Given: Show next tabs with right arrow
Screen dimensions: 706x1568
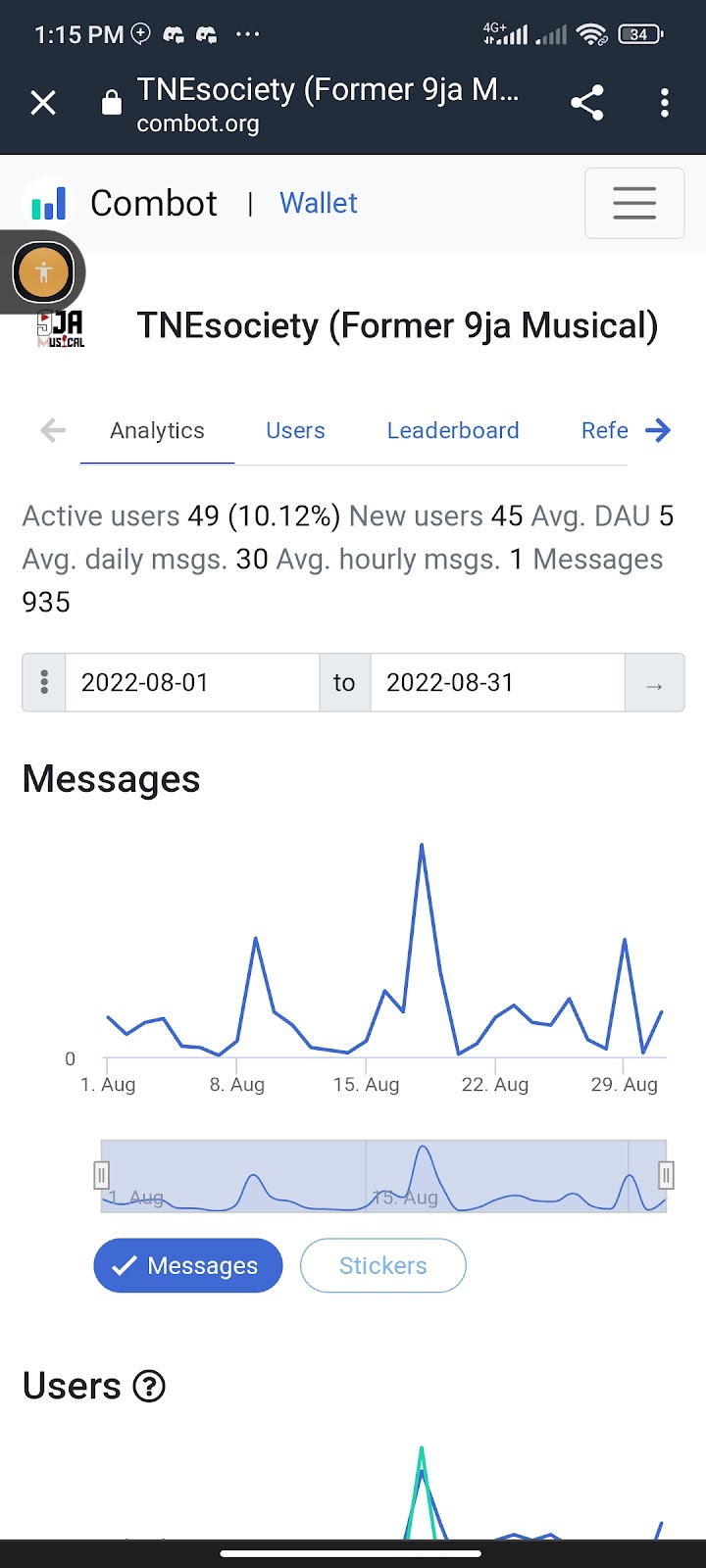Looking at the screenshot, I should click(x=658, y=430).
